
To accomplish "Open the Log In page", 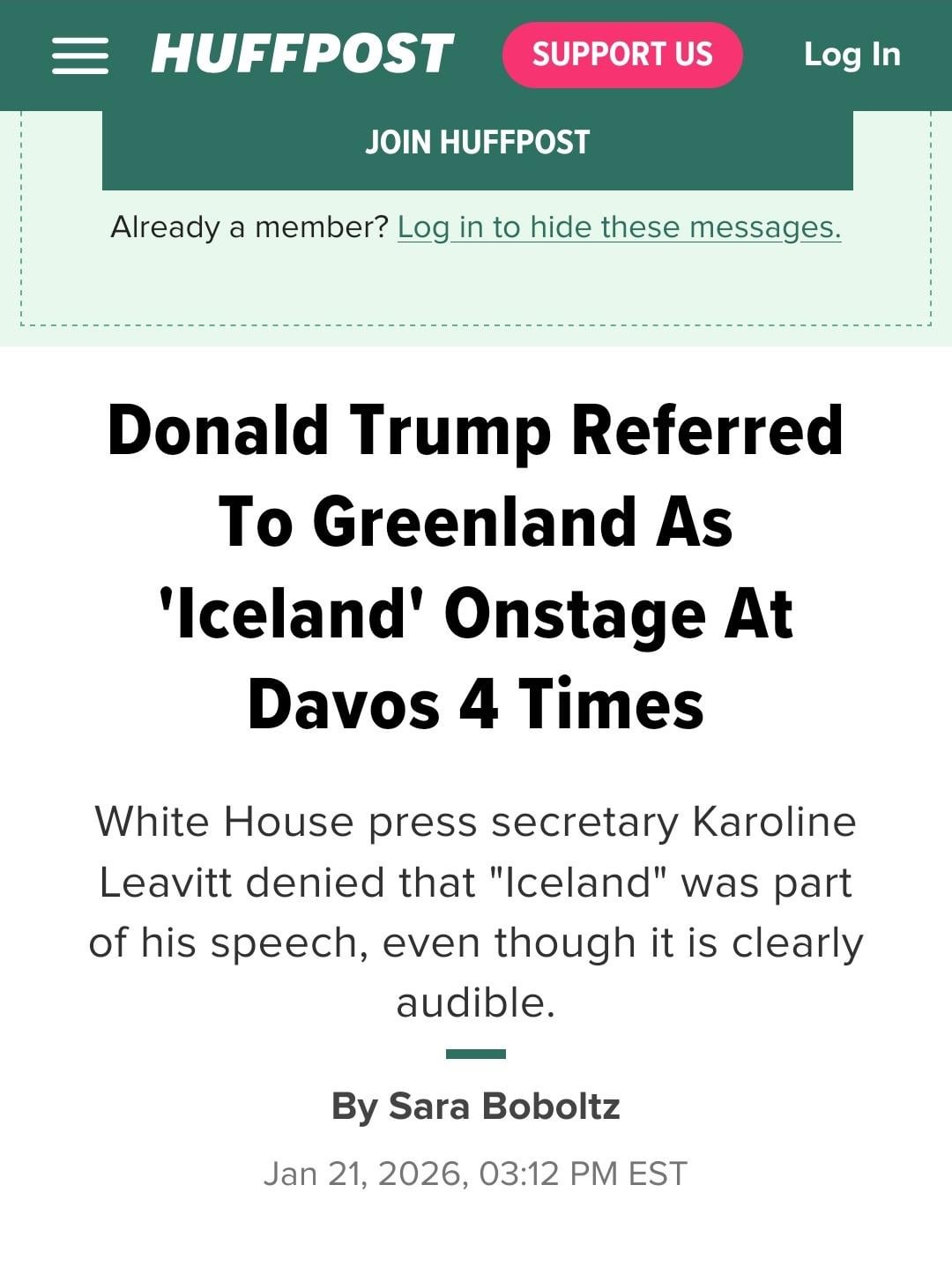I will (852, 55).
